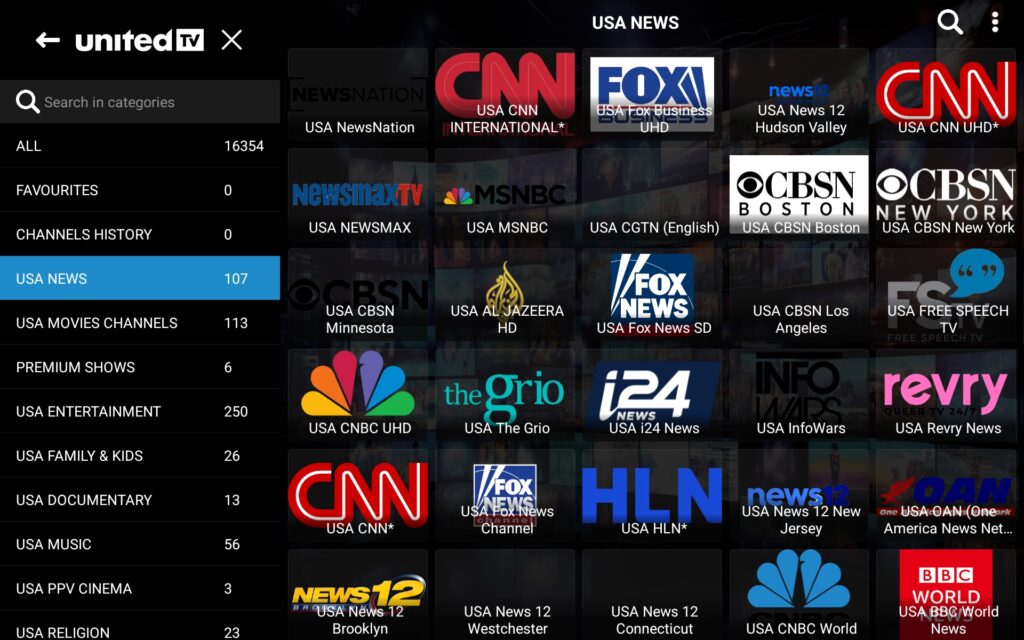The image size is (1024, 640).
Task: Open USA FAMILY & KIDS category
Action: (x=140, y=455)
